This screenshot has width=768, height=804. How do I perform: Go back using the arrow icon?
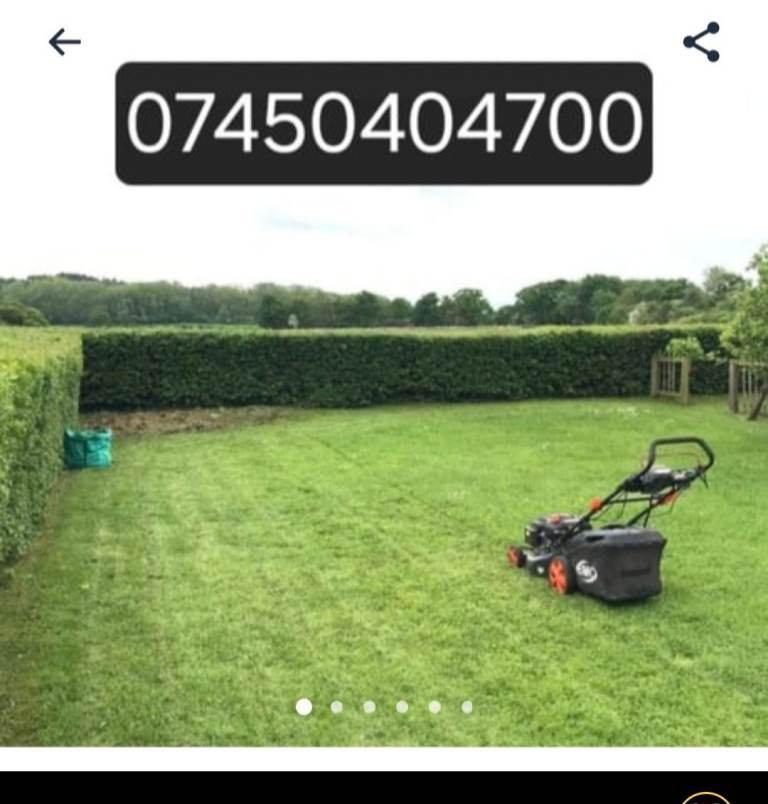64,42
